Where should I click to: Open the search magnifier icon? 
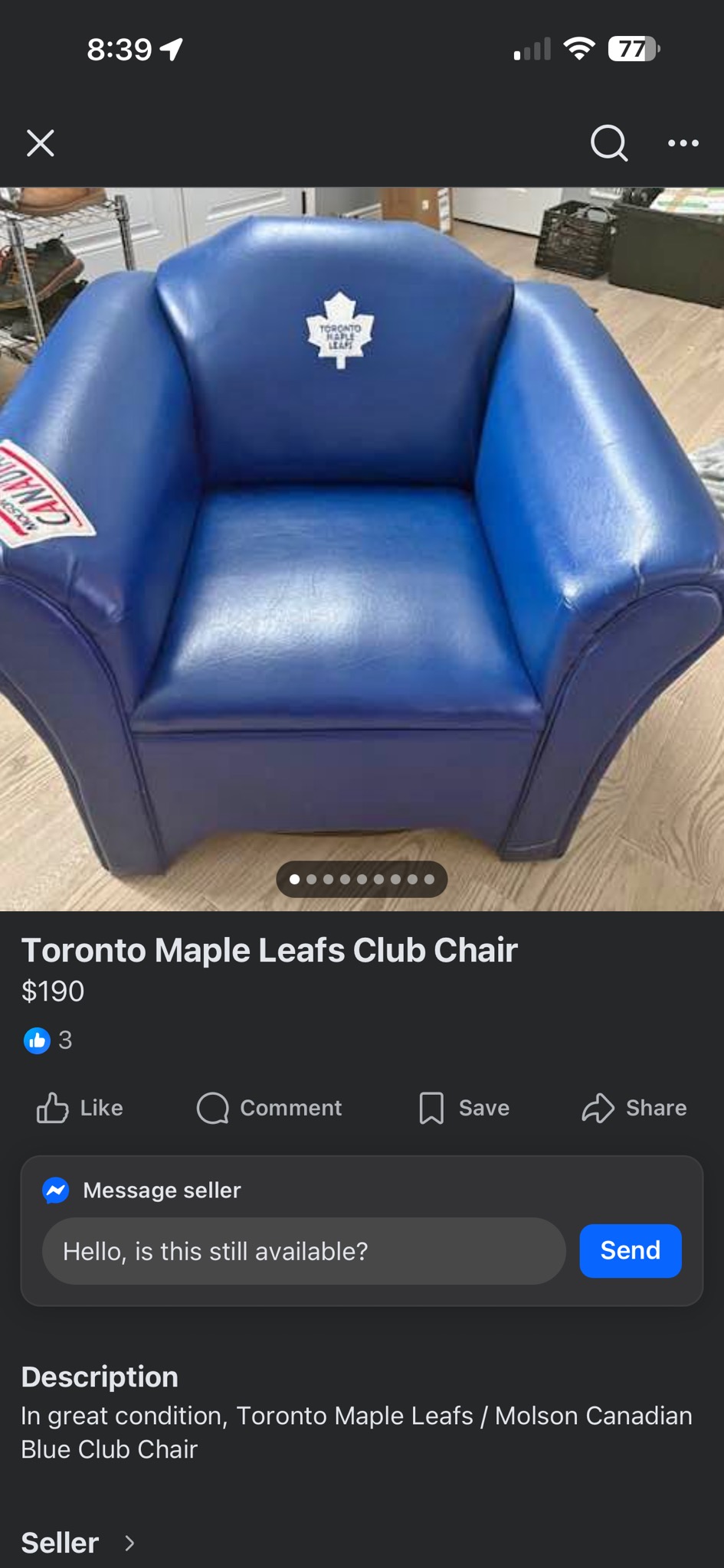click(x=609, y=143)
